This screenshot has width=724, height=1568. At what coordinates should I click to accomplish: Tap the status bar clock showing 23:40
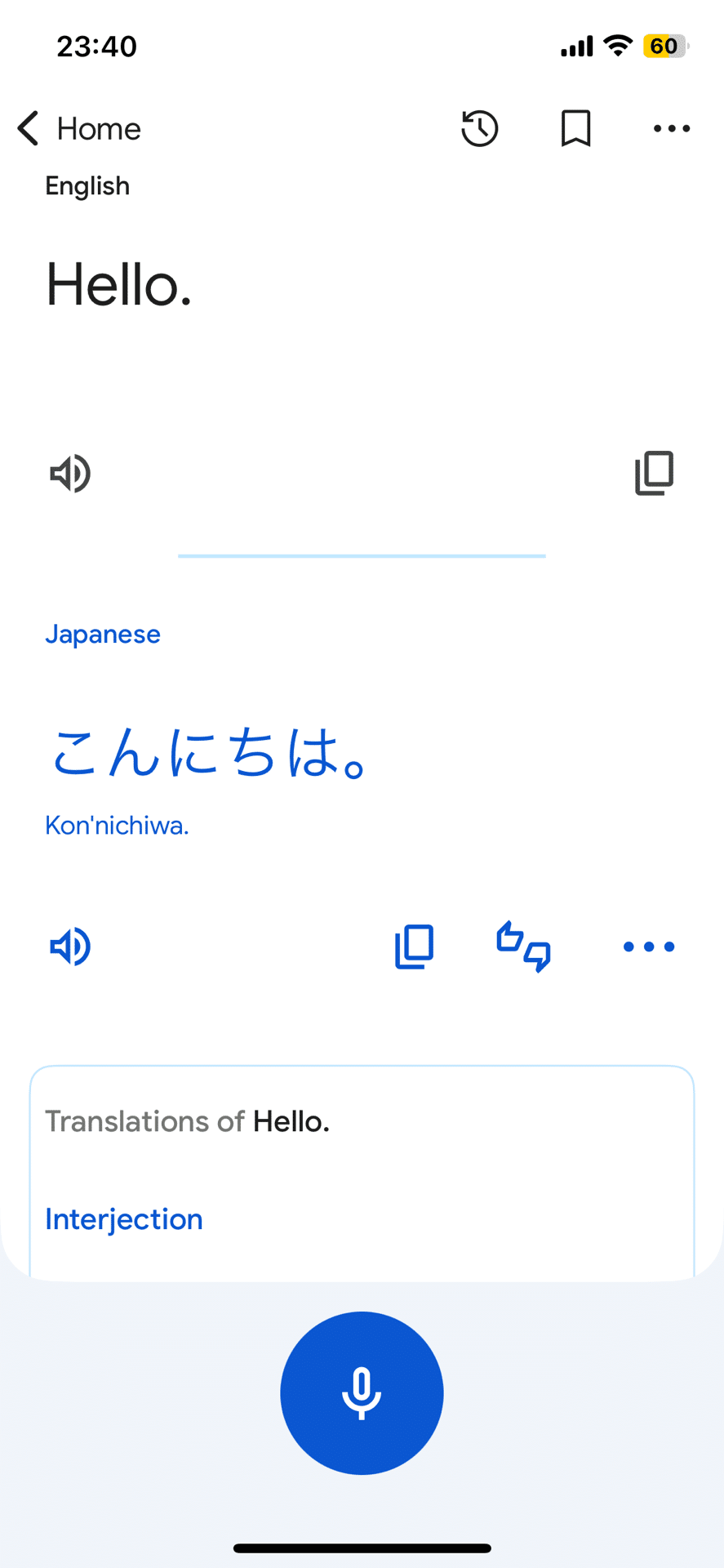[96, 46]
